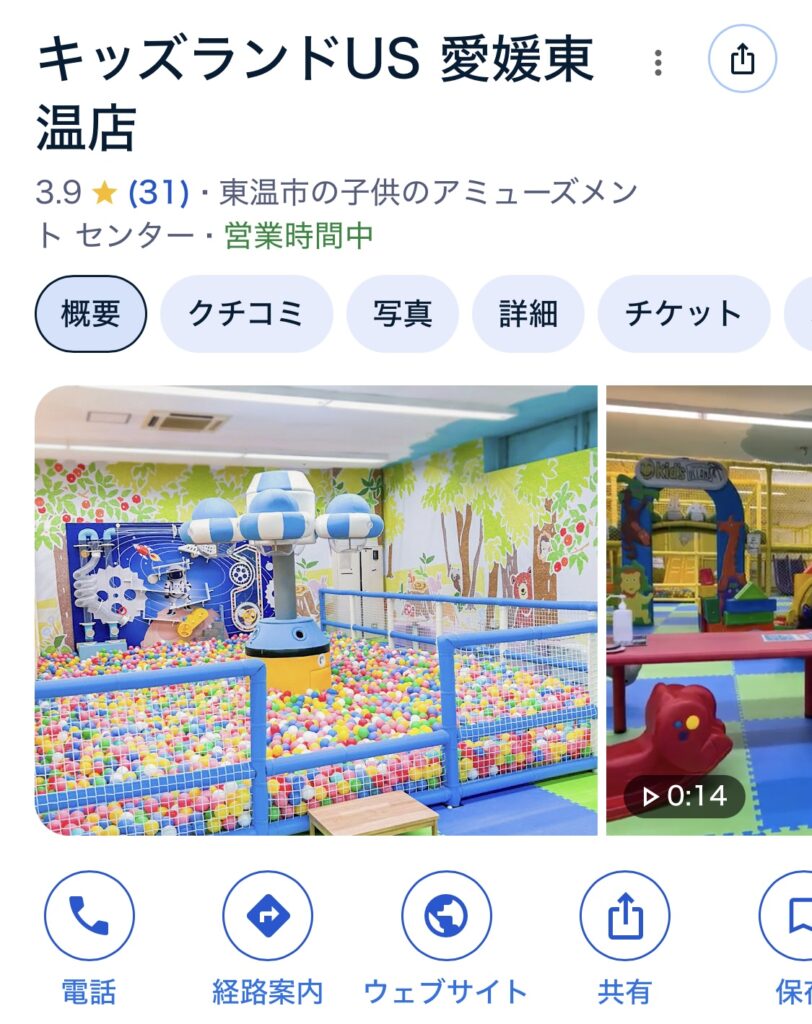Open the three-dot overflow menu

pos(657,63)
